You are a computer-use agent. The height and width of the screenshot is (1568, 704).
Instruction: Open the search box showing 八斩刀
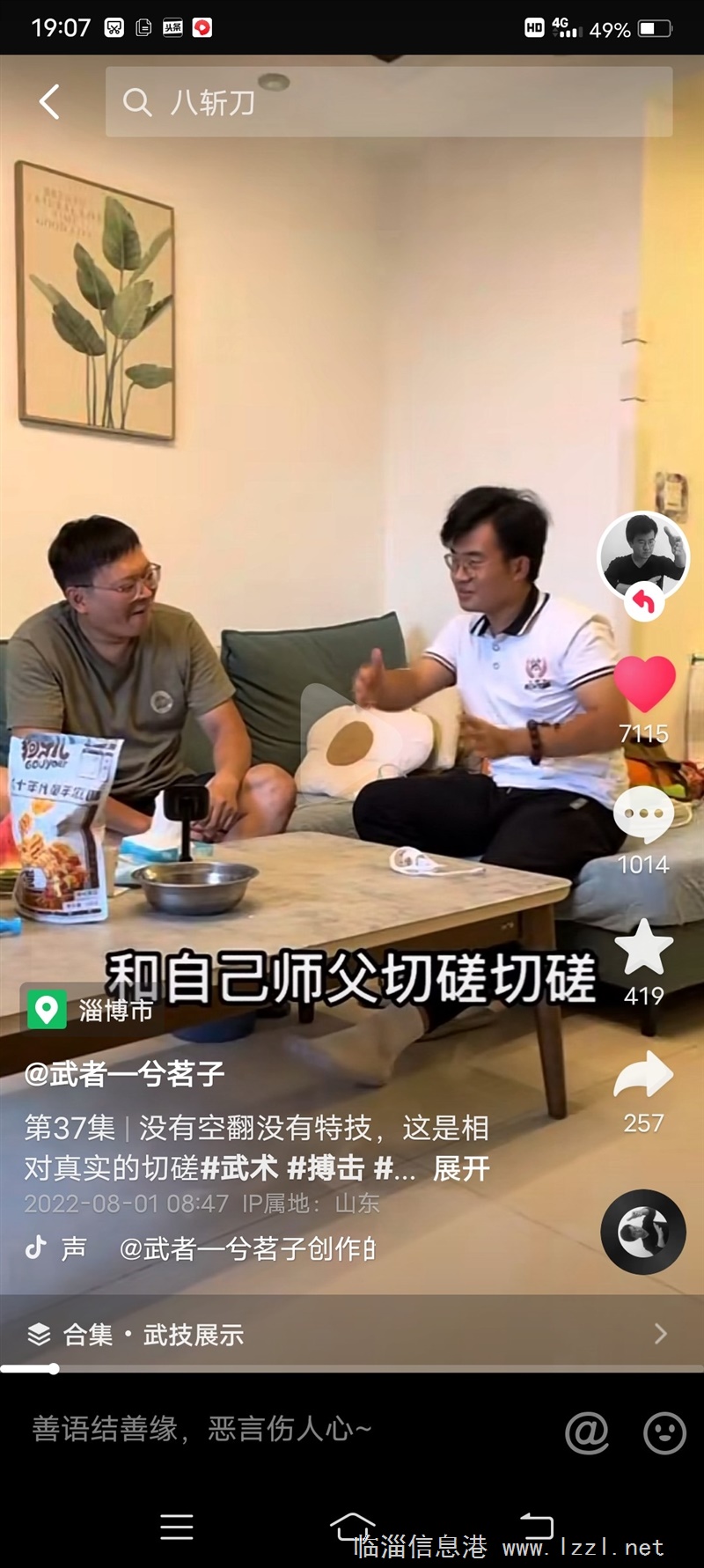(389, 102)
